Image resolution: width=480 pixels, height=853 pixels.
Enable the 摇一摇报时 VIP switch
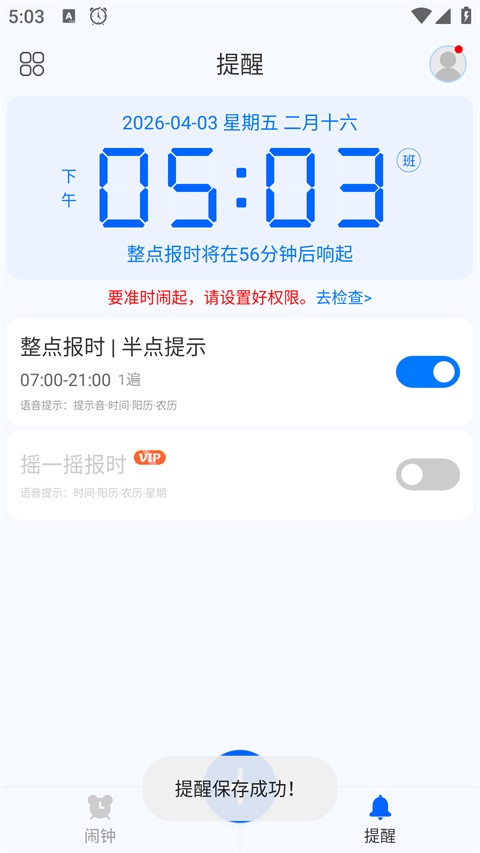click(428, 474)
